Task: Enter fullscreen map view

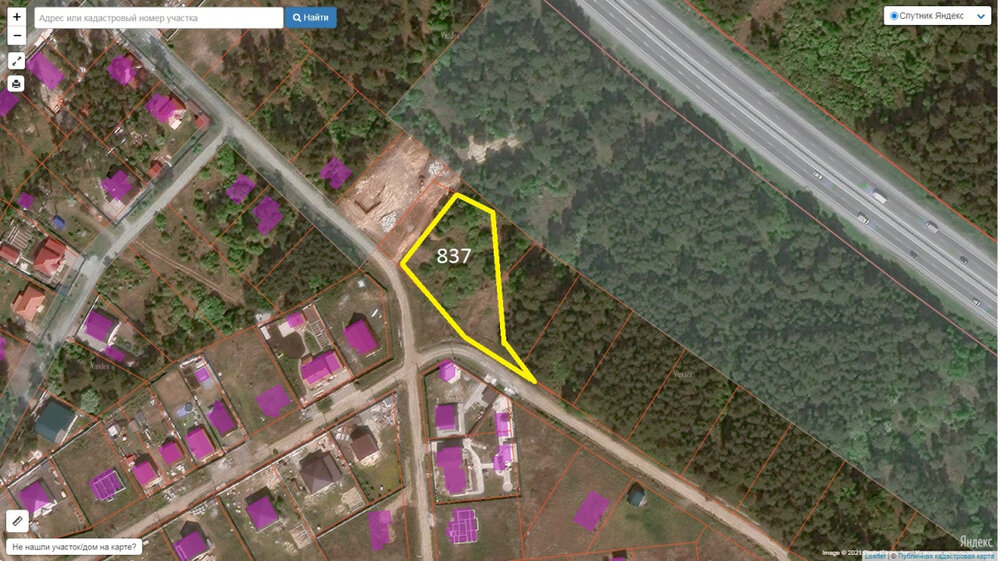Action: [x=17, y=61]
